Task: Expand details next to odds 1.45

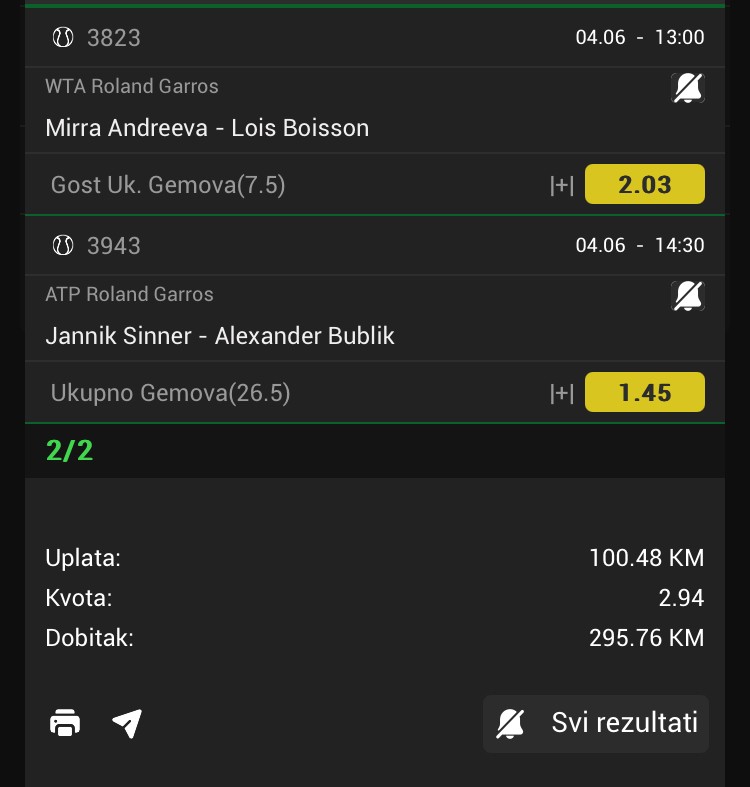Action: point(562,393)
